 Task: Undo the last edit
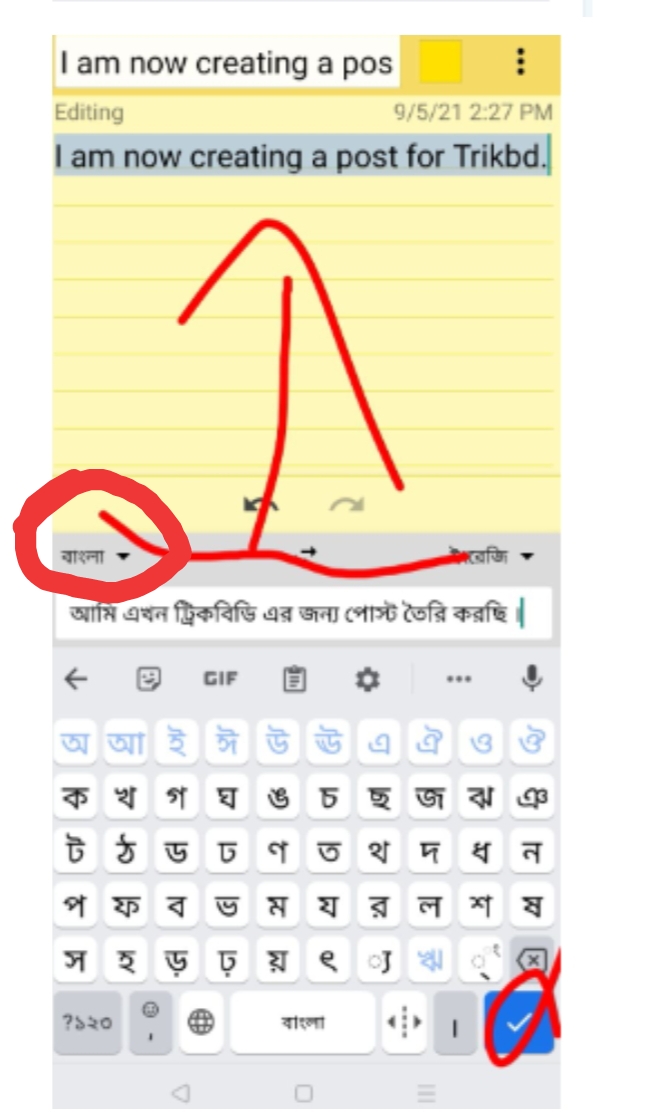tap(262, 507)
